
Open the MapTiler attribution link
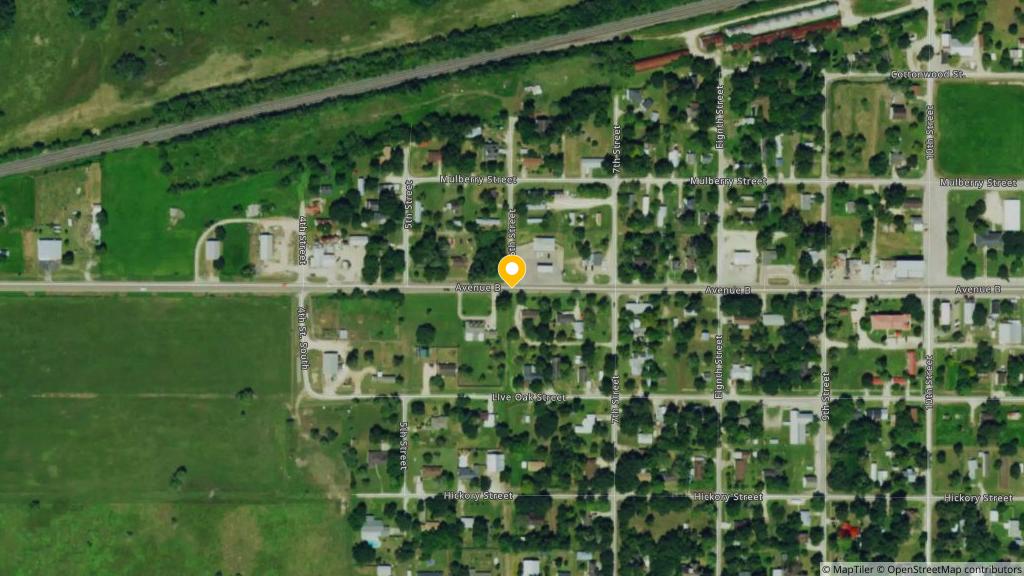[x=854, y=569]
